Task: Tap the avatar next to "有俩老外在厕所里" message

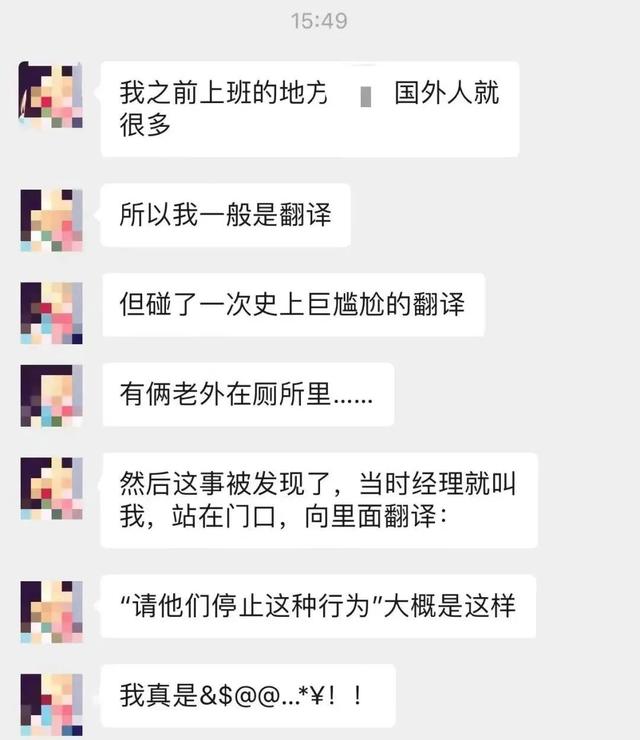Action: [52, 395]
